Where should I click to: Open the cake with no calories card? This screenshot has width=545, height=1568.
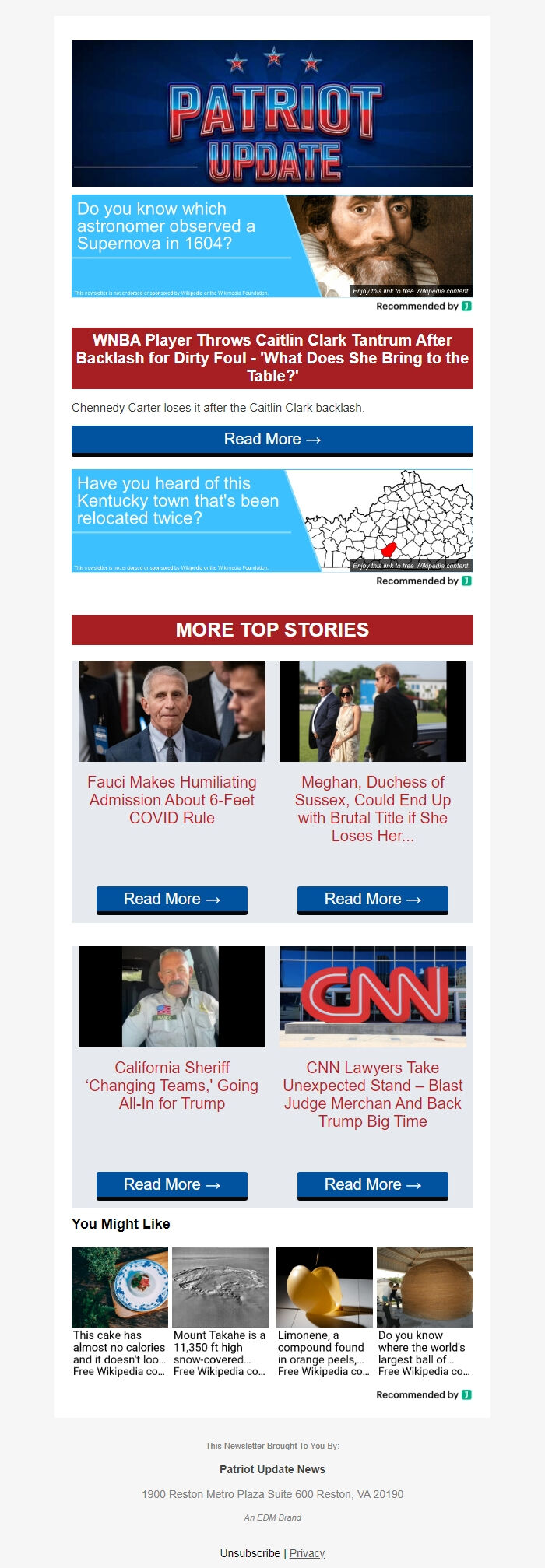(x=120, y=1312)
